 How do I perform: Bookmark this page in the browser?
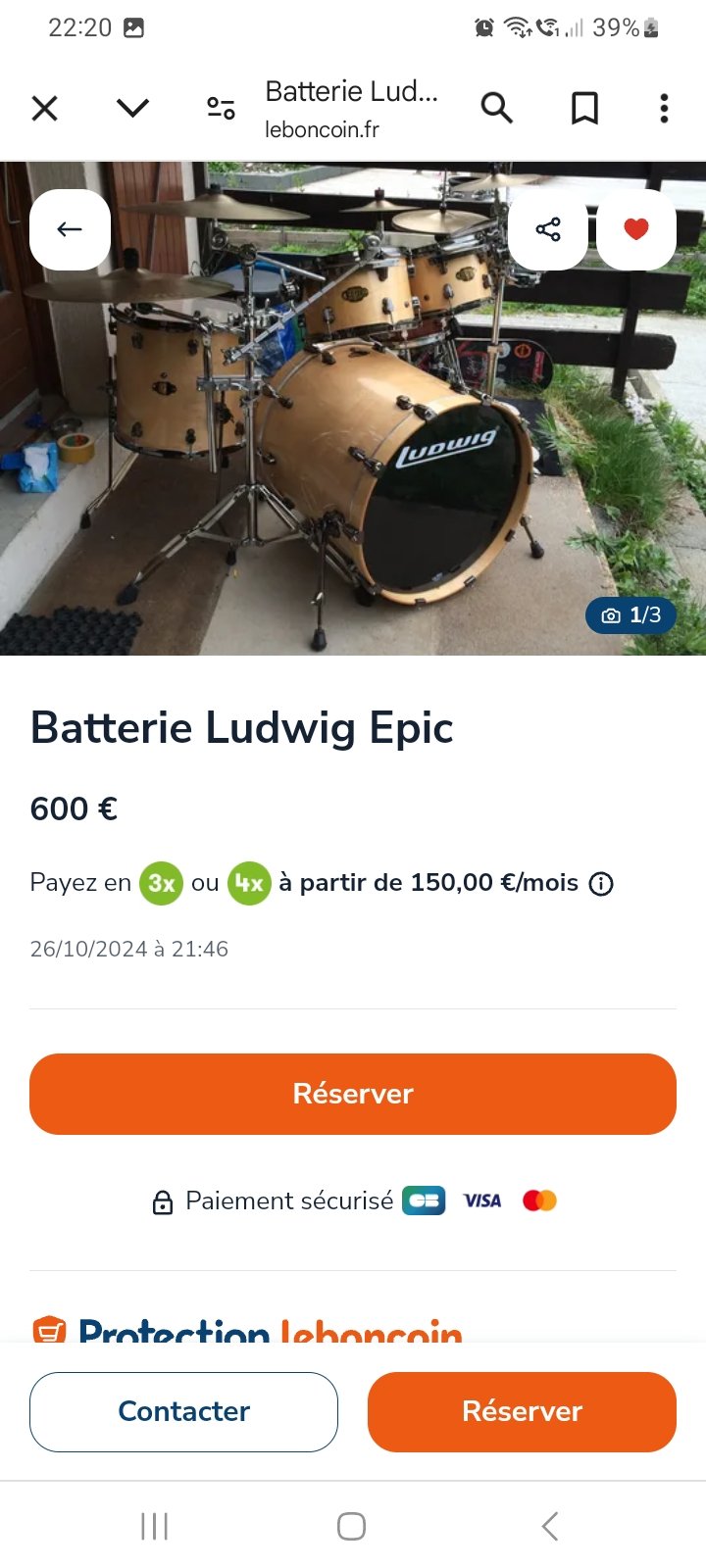[x=584, y=108]
